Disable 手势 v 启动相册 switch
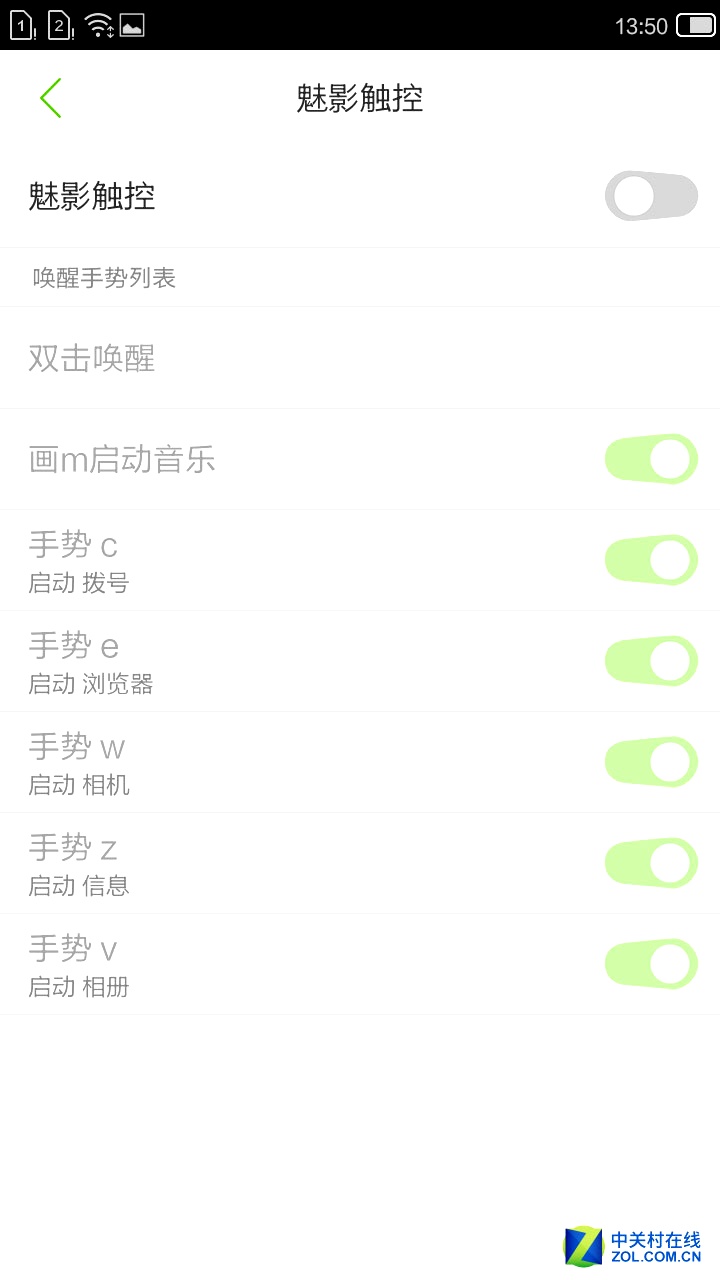Screen dimensions: 720x1280 (651, 964)
